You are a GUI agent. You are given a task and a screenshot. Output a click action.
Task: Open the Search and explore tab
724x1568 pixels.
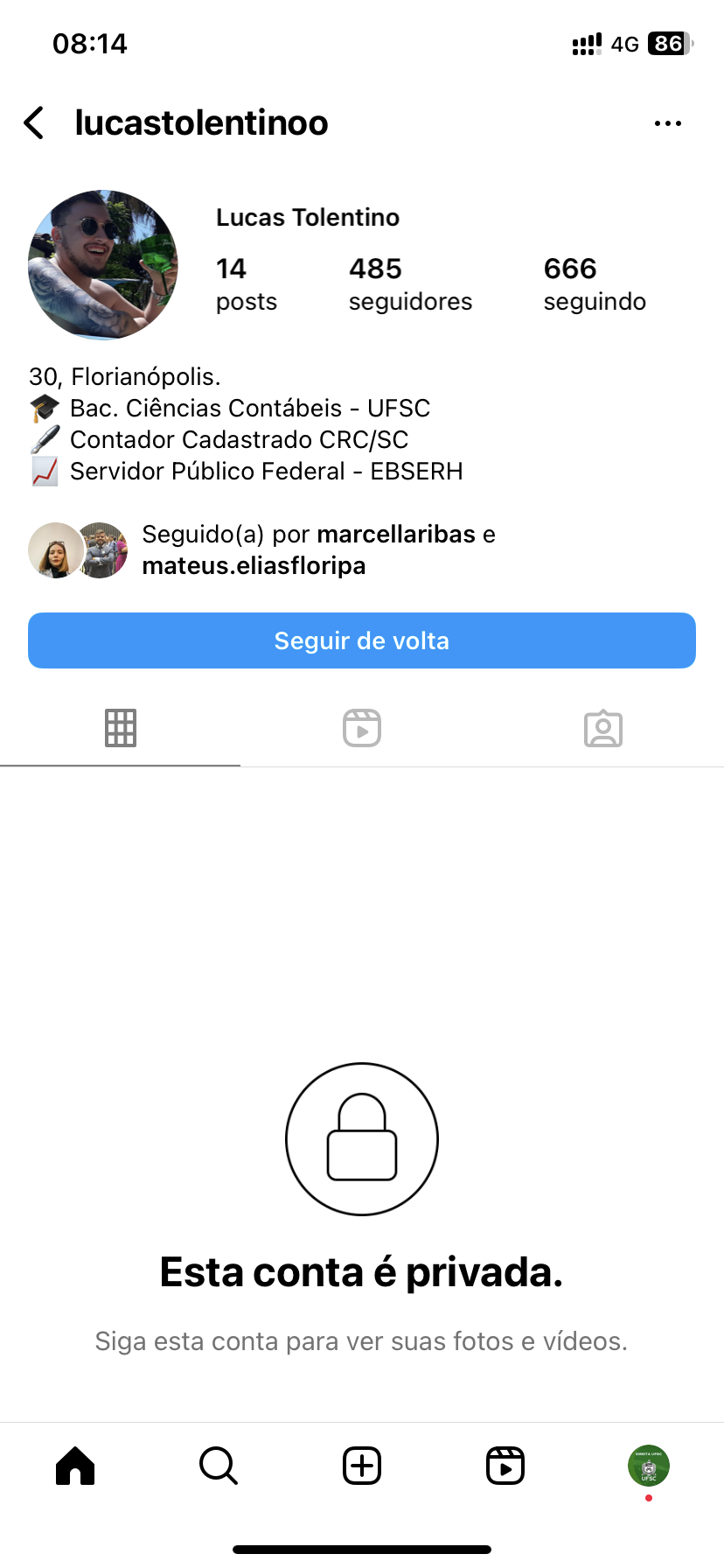tap(219, 1466)
